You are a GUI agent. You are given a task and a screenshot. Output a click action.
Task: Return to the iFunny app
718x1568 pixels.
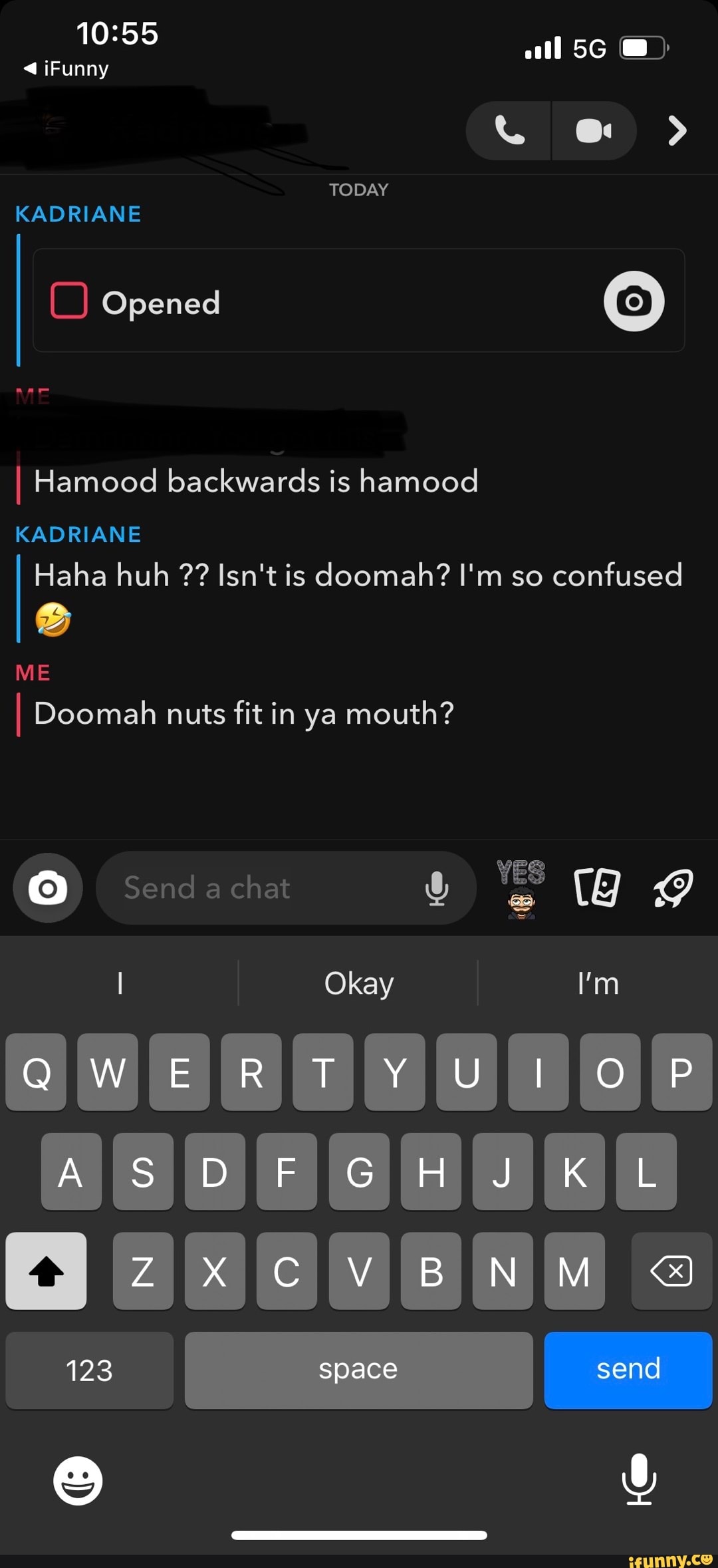coord(66,69)
